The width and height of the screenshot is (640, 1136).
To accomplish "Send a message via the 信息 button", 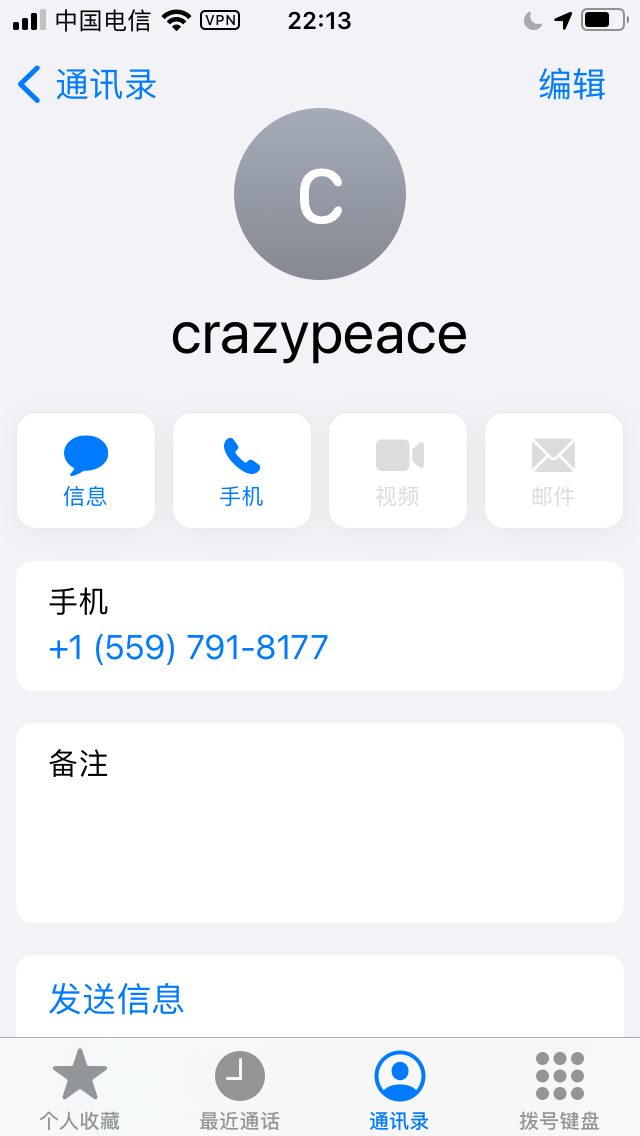I will [x=86, y=470].
